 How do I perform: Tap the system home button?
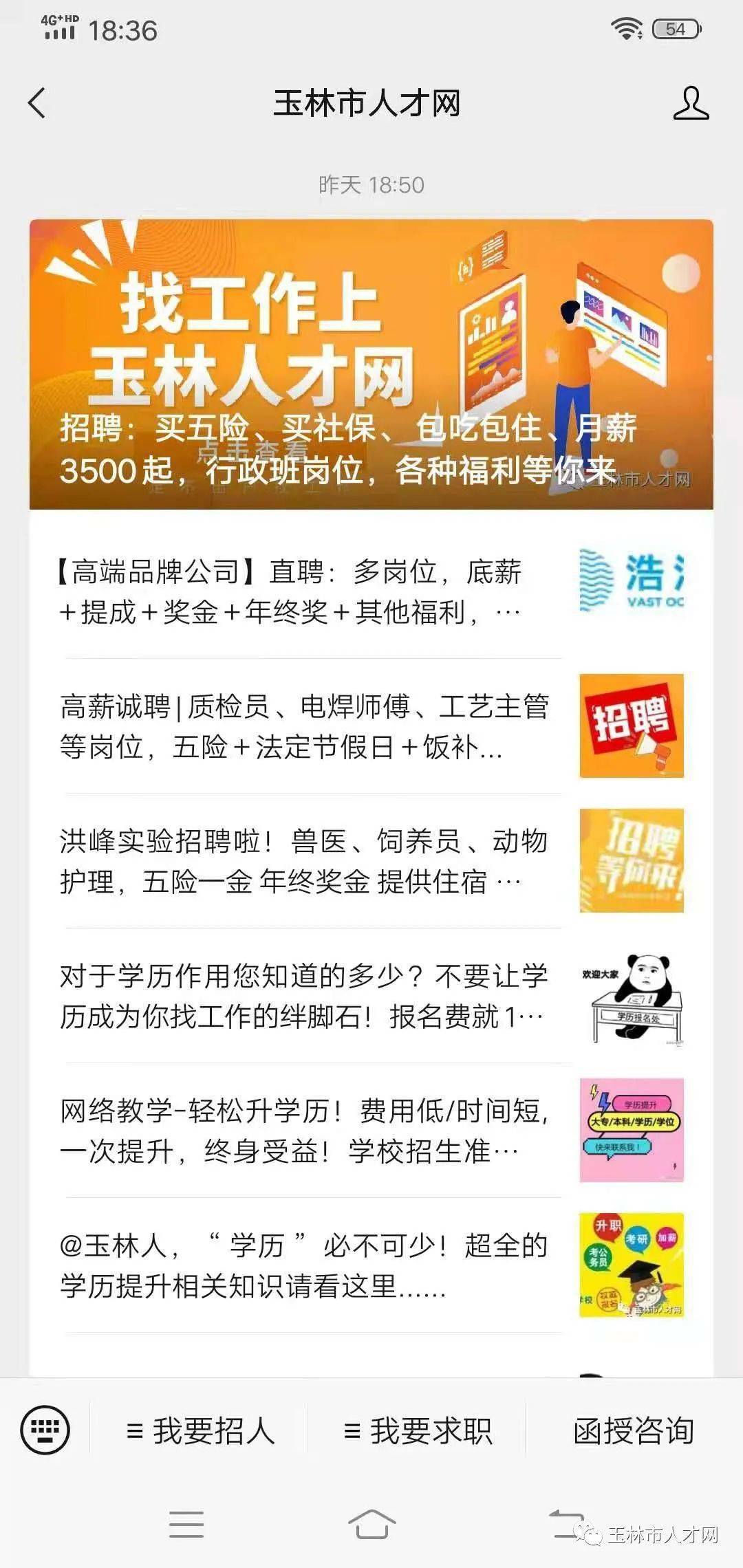coord(371,1524)
